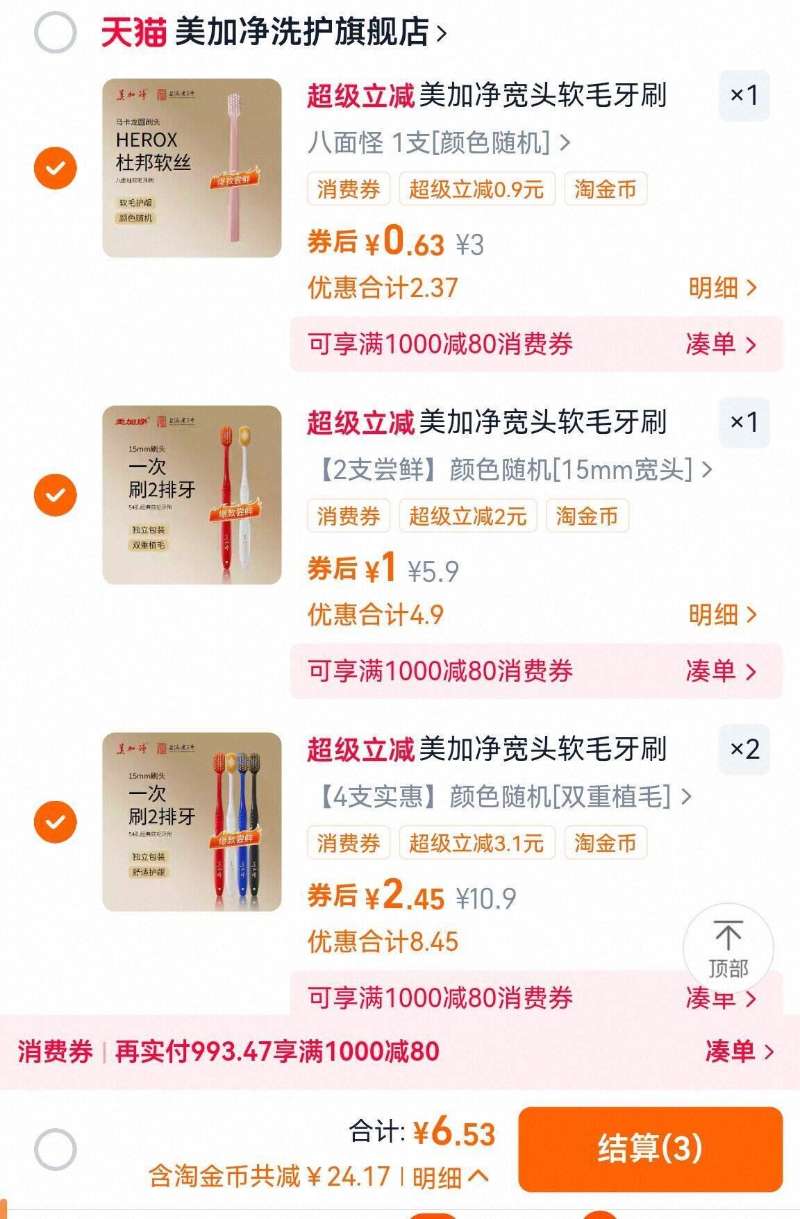Viewport: 800px width, 1219px height.
Task: Click the 超级立减0.9元 tag
Action: [476, 190]
